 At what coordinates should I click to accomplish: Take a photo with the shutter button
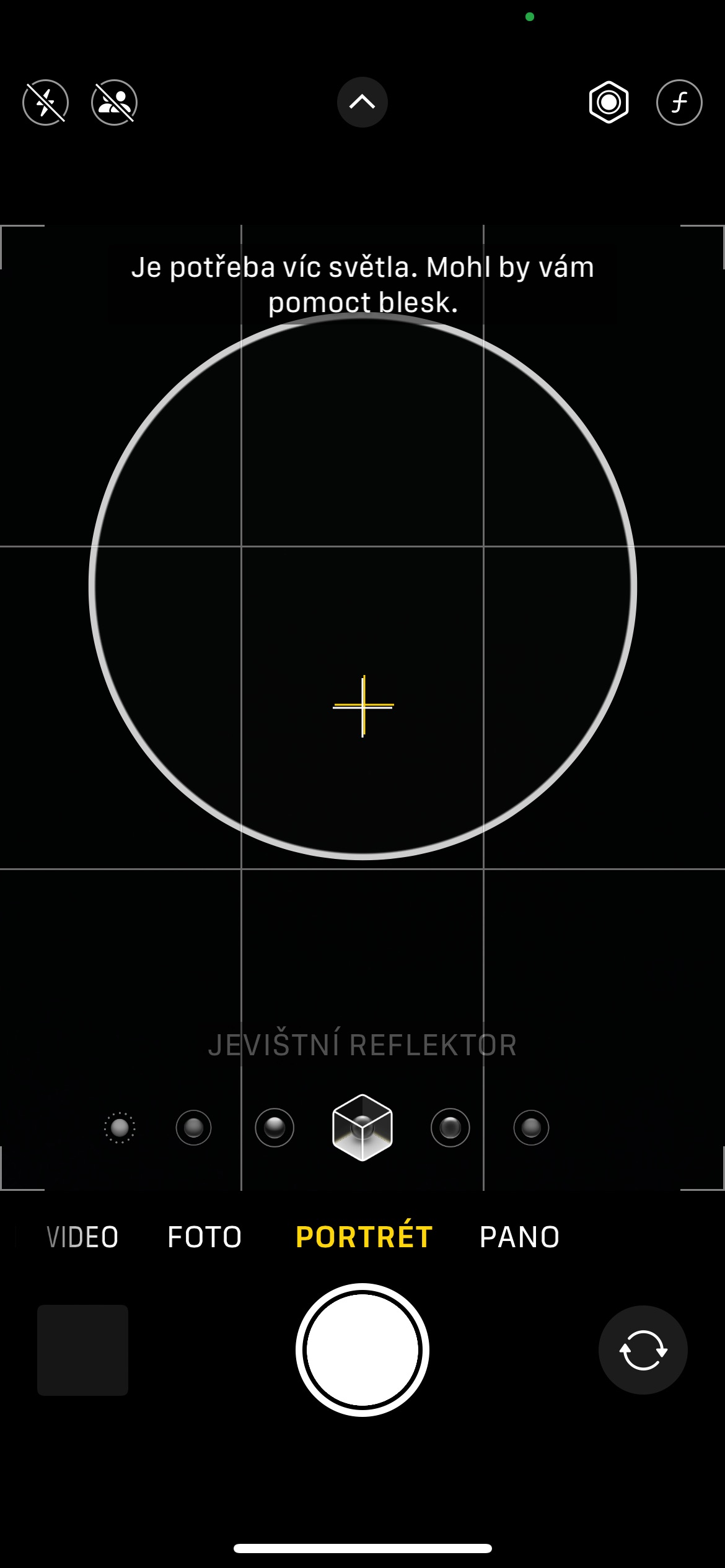point(362,1350)
